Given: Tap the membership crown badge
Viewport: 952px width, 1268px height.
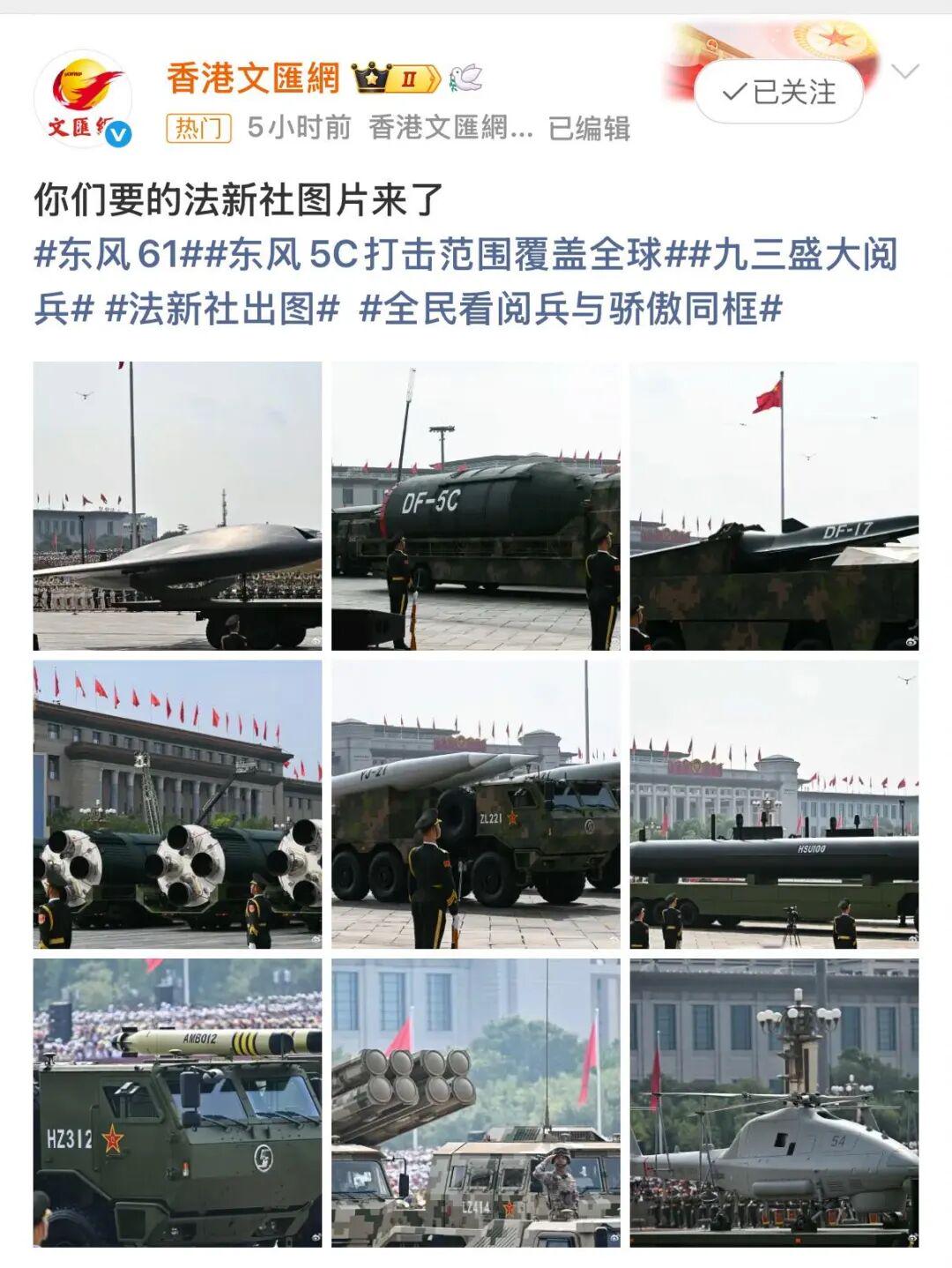Looking at the screenshot, I should pos(396,79).
